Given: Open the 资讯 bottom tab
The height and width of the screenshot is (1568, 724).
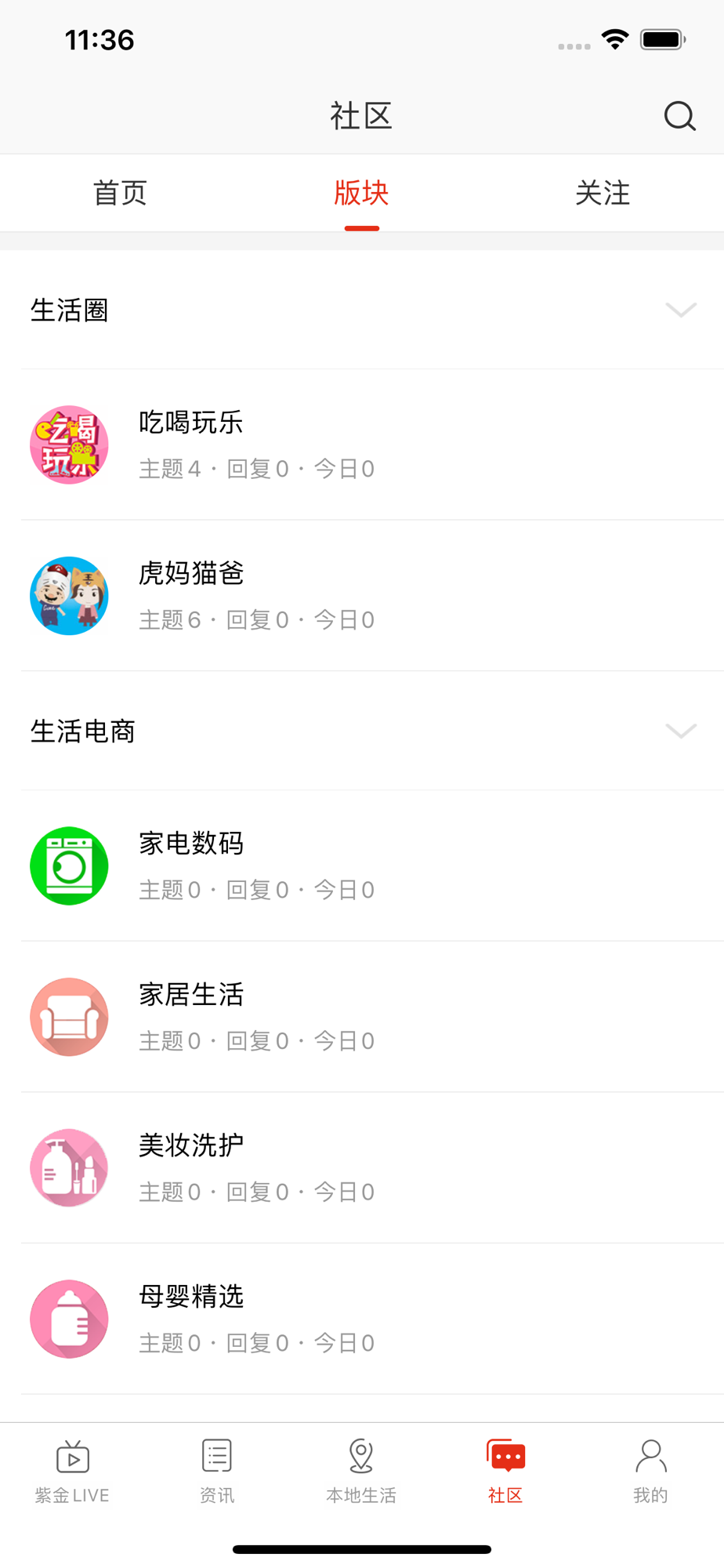Looking at the screenshot, I should pyautogui.click(x=217, y=1472).
